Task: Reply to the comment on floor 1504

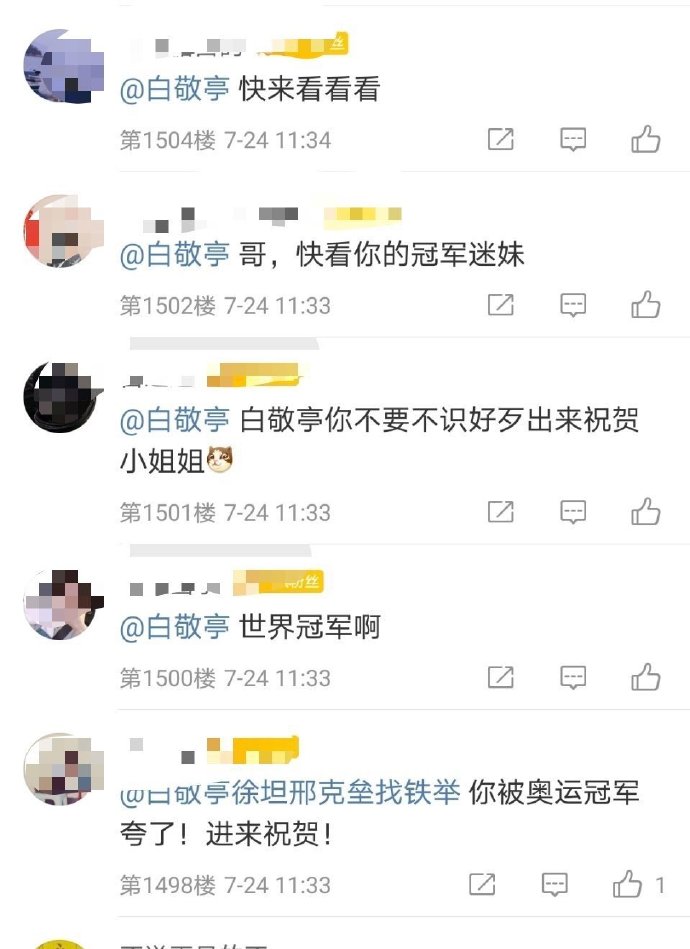Action: (x=573, y=140)
